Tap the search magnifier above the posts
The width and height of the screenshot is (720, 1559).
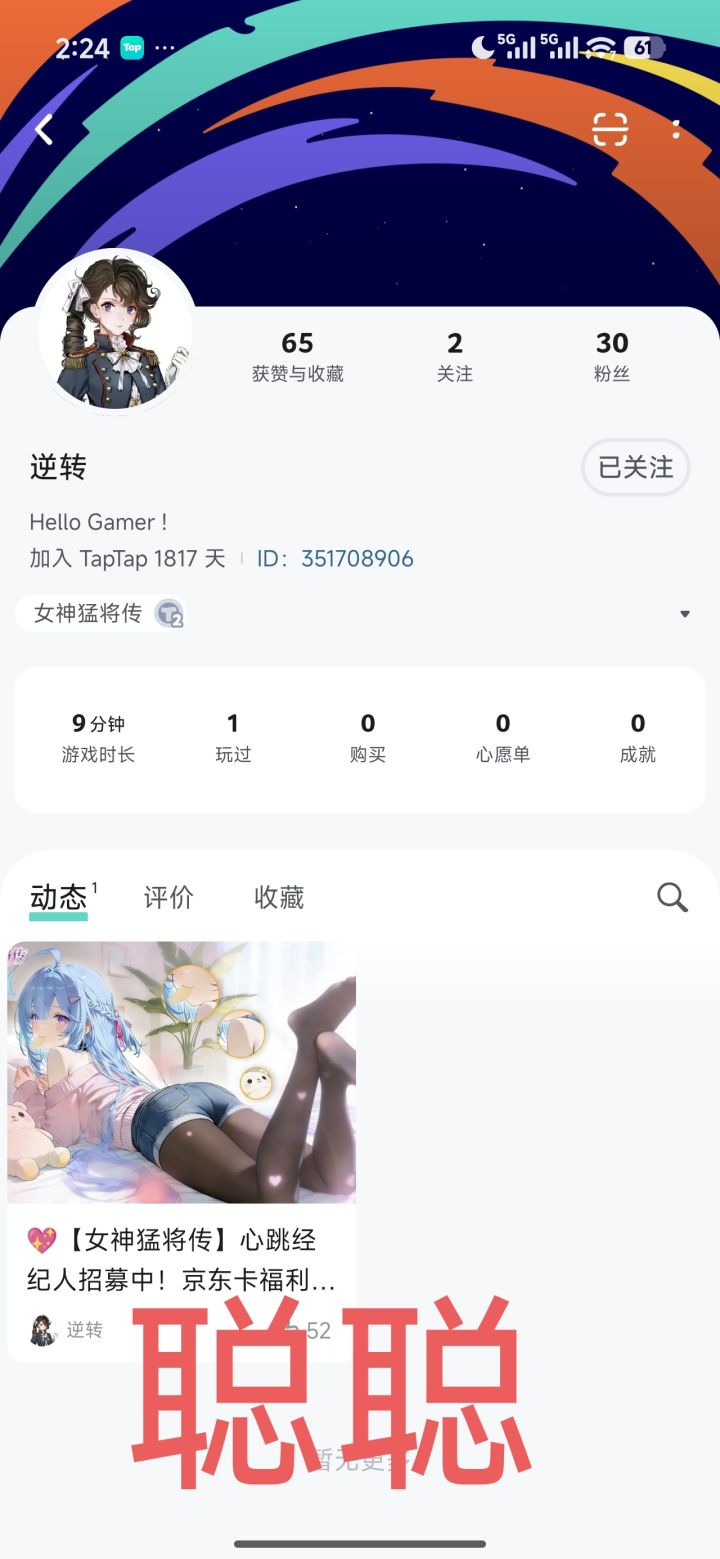pyautogui.click(x=671, y=898)
